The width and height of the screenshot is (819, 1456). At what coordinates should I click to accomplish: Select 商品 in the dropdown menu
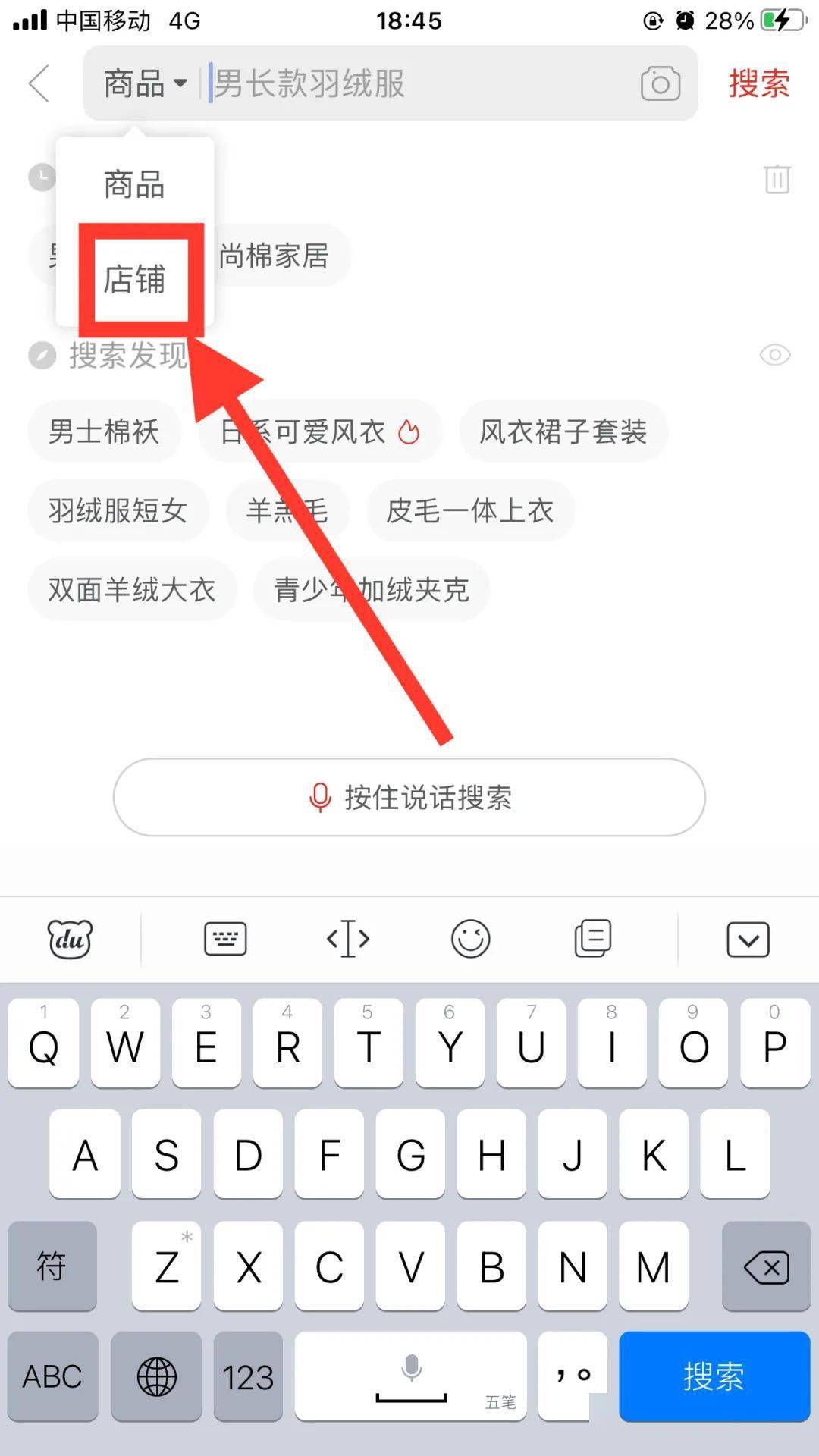[x=134, y=184]
